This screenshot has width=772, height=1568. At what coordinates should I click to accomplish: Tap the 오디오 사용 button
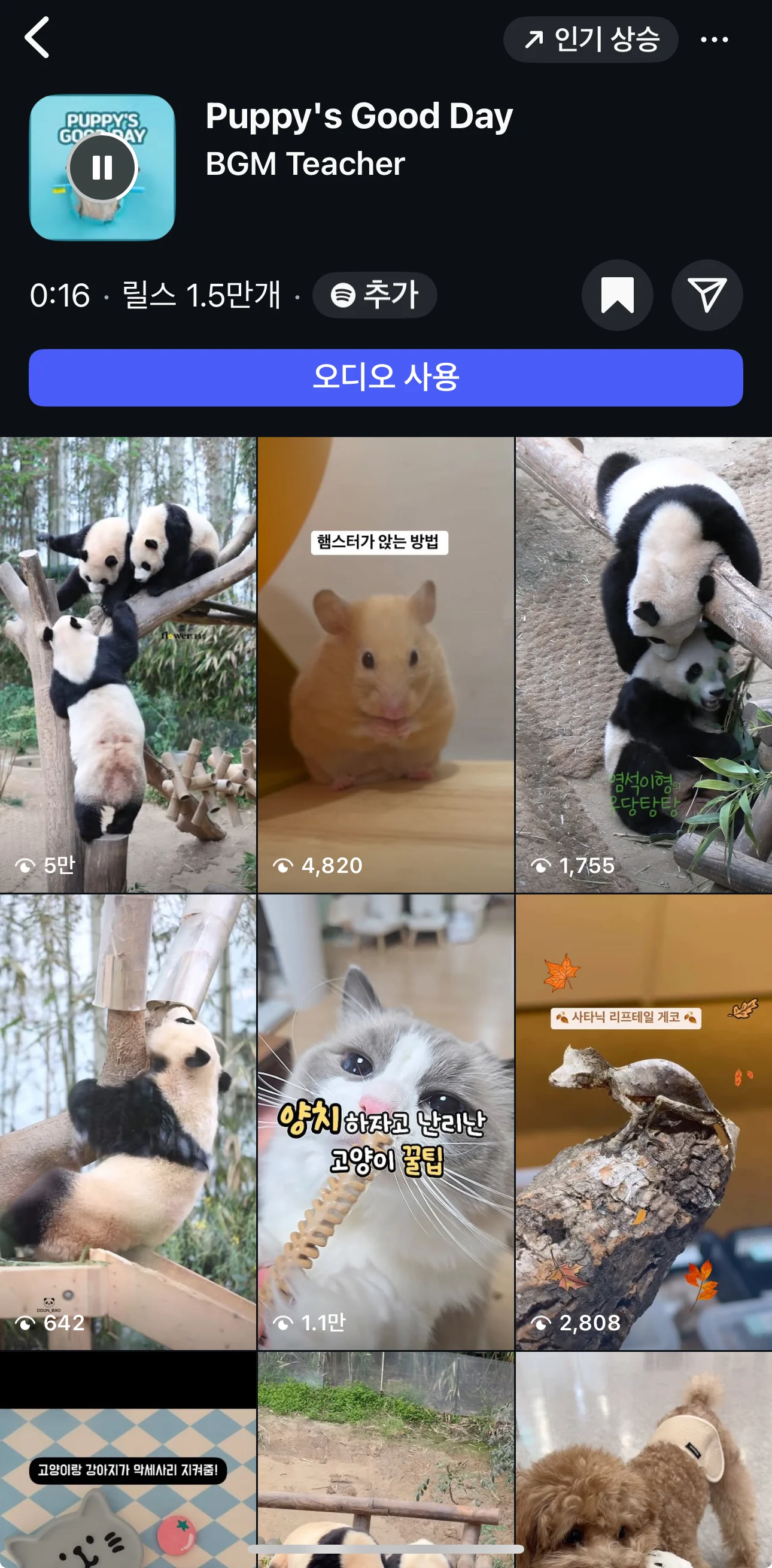pos(385,377)
